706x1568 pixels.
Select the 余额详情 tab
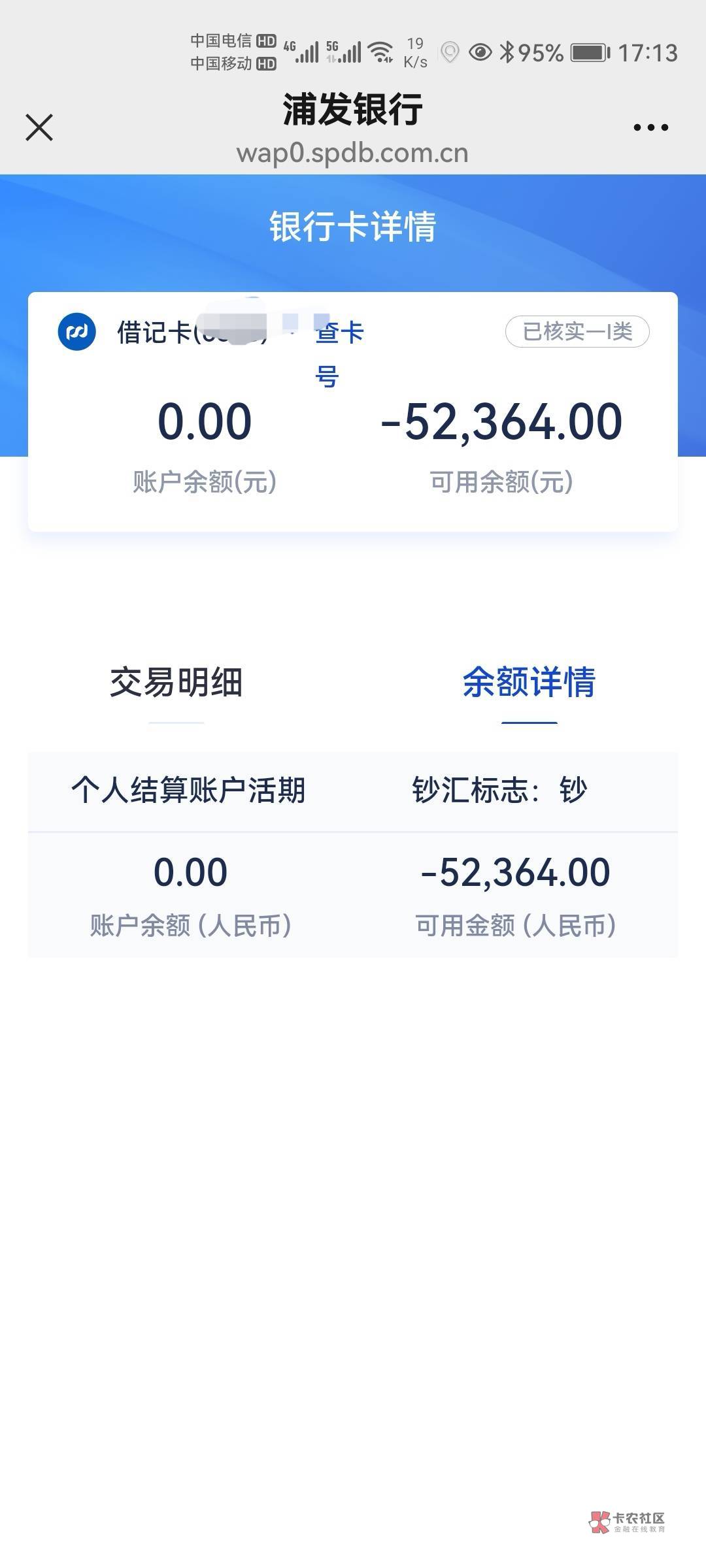[529, 683]
